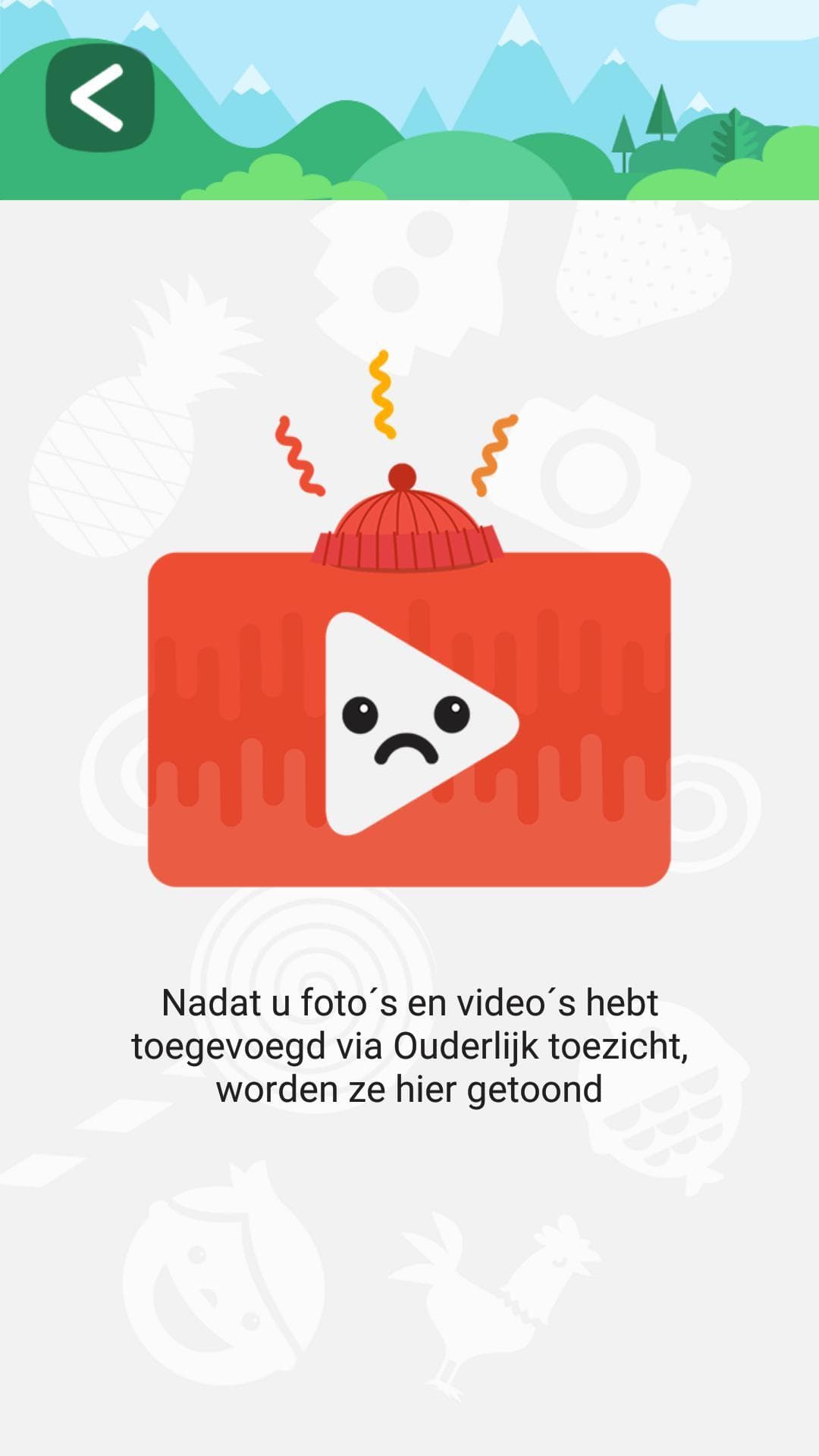Go back with the green arrow button
The height and width of the screenshot is (1456, 819).
pyautogui.click(x=100, y=98)
